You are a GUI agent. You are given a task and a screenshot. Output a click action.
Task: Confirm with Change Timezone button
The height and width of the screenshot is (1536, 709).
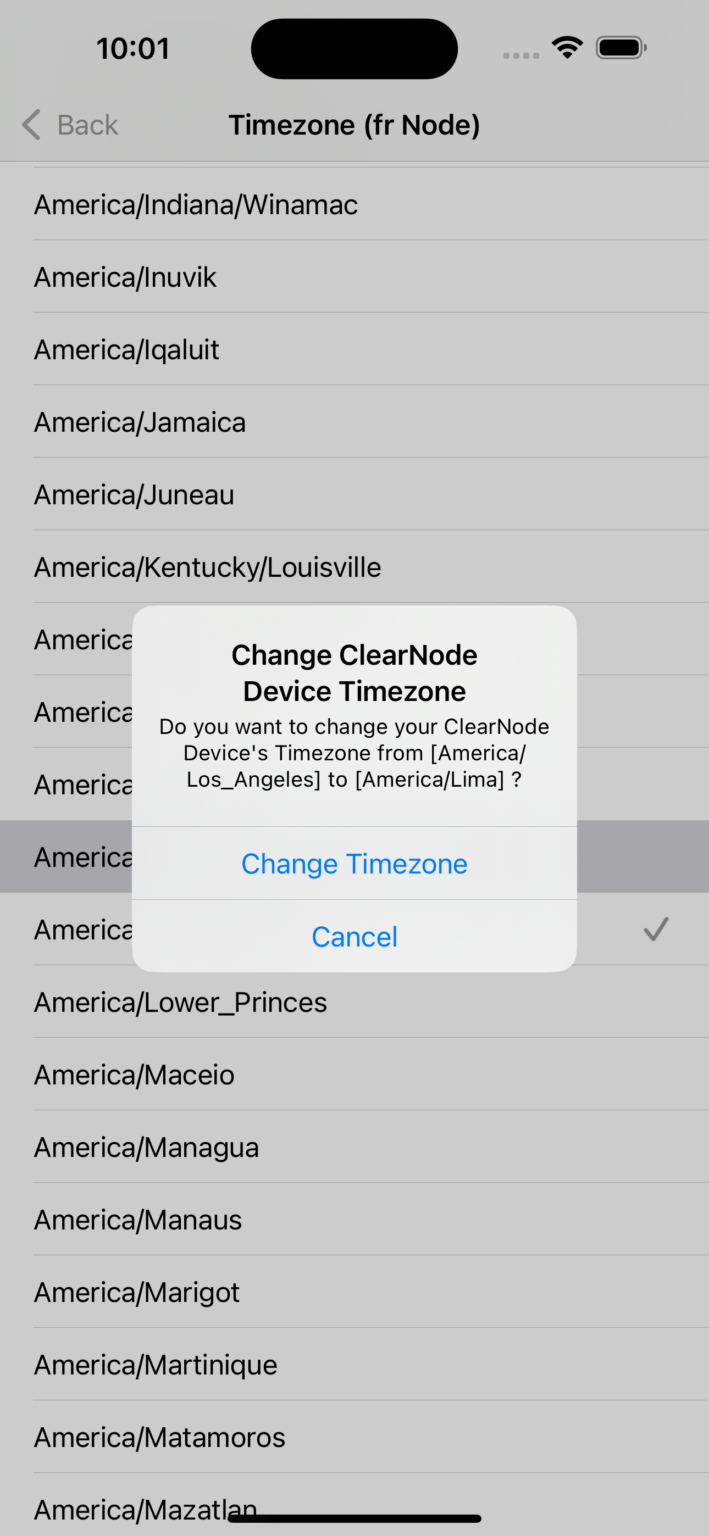(354, 863)
